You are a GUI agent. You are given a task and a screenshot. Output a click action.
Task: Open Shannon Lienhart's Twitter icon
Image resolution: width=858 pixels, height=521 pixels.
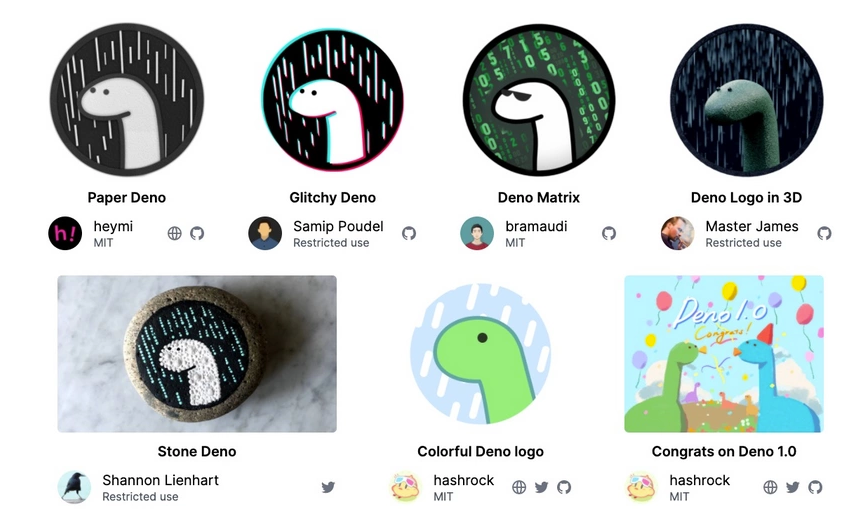tap(328, 487)
